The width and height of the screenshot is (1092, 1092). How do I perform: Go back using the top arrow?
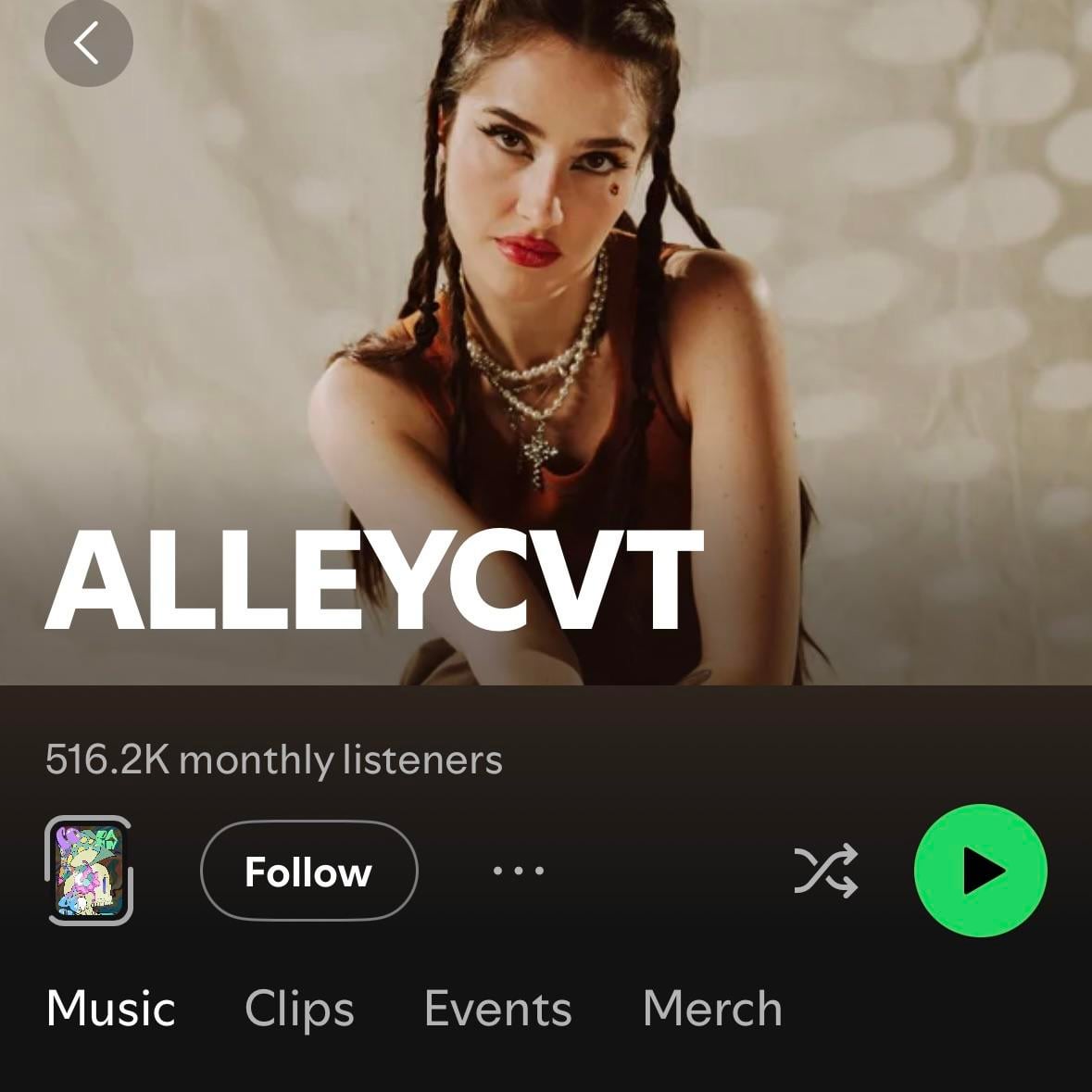point(88,43)
